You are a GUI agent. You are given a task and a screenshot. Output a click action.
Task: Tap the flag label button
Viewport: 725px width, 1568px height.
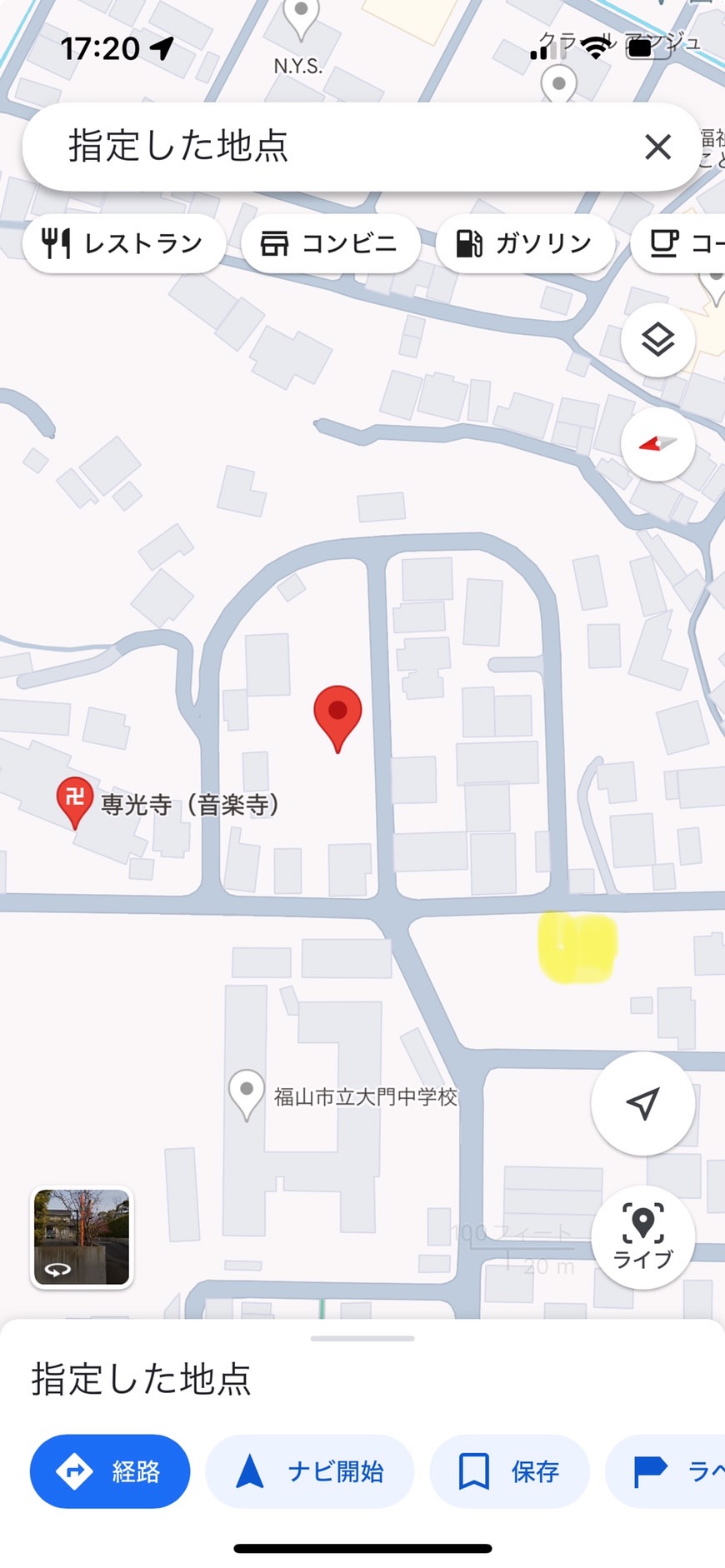[665, 1471]
